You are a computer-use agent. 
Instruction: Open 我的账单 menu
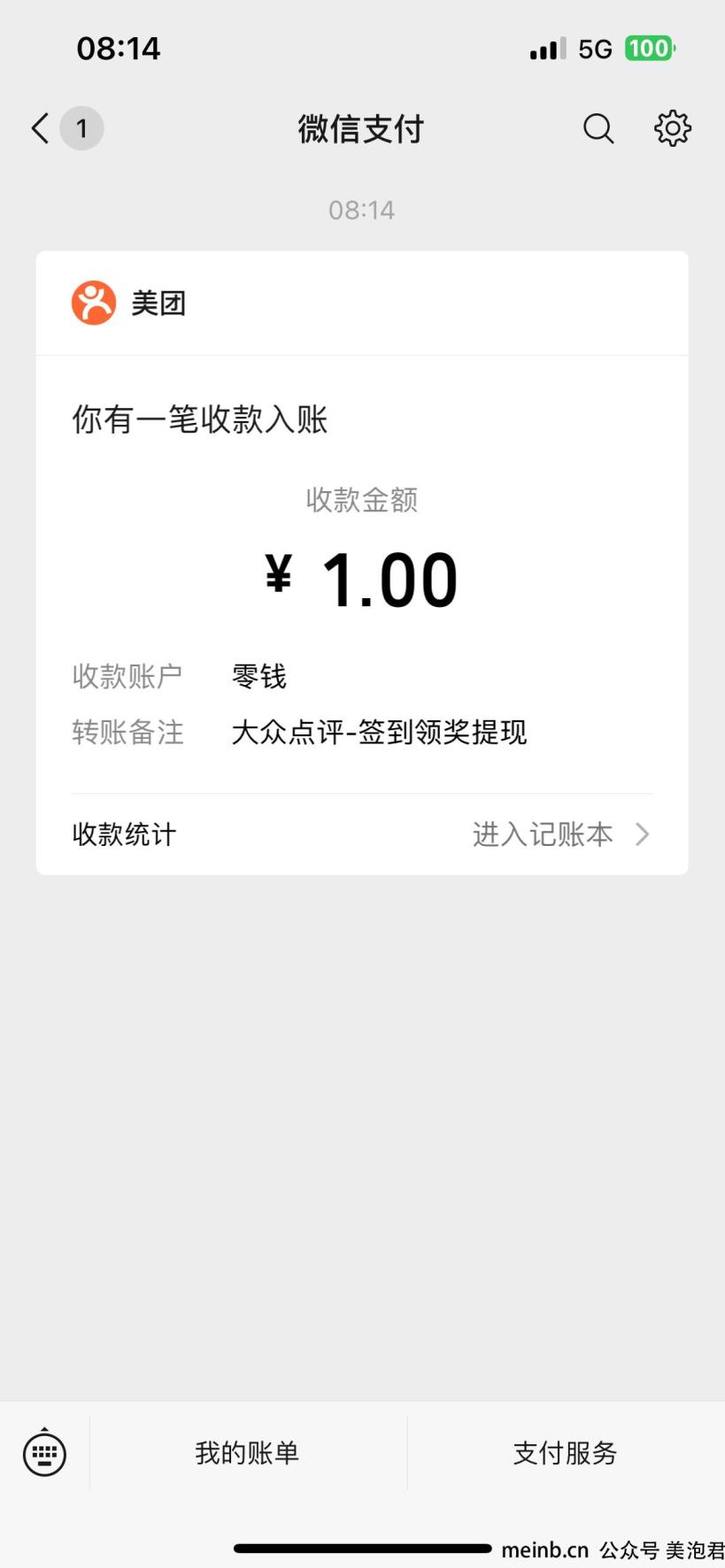tap(248, 1453)
